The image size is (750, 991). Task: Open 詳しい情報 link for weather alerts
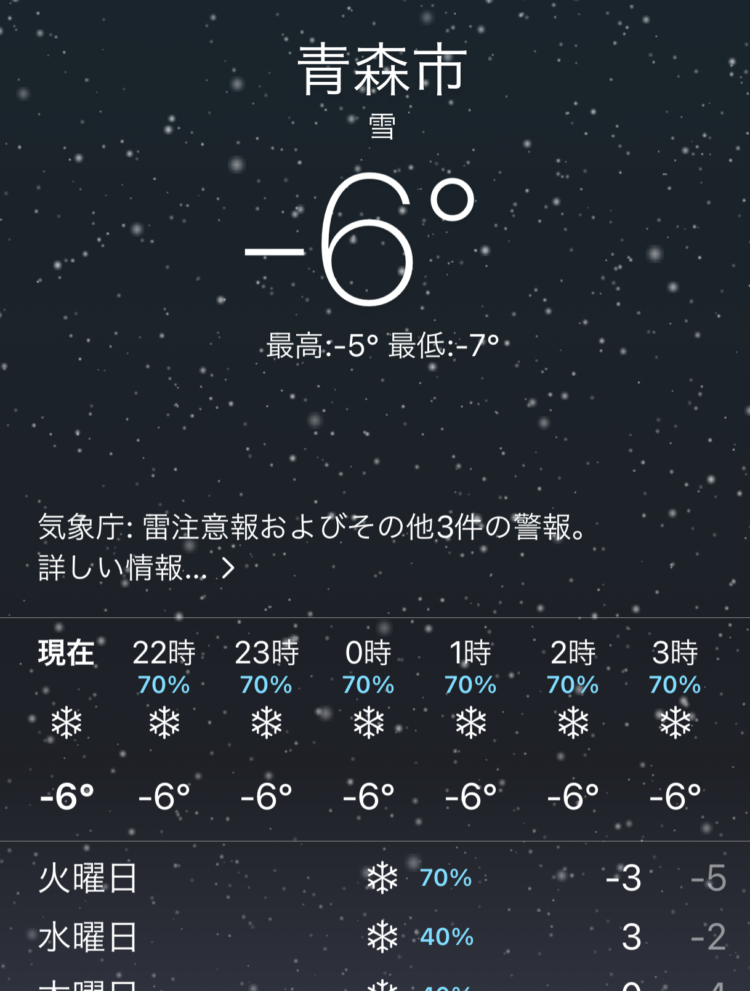pos(135,569)
